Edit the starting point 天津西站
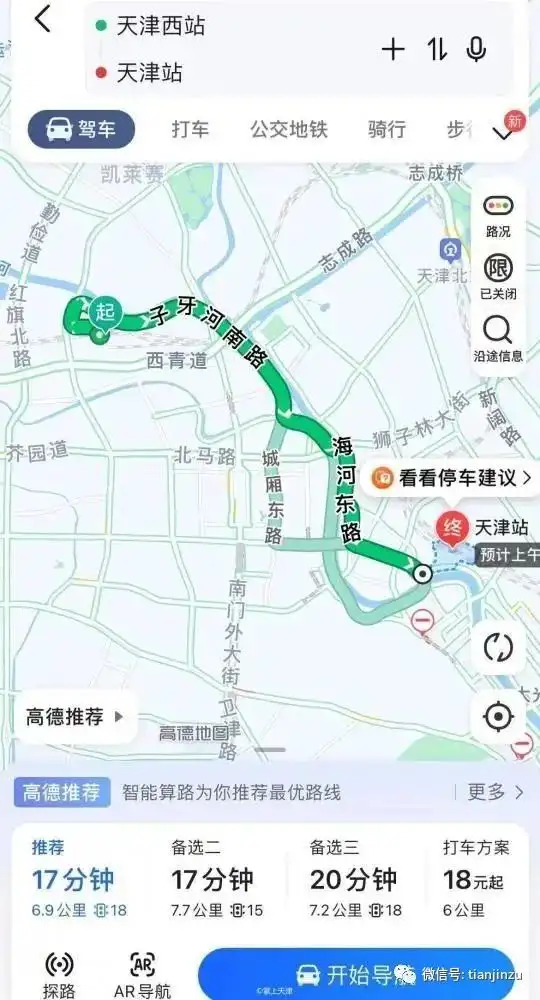Viewport: 540px width, 1000px height. 161,26
